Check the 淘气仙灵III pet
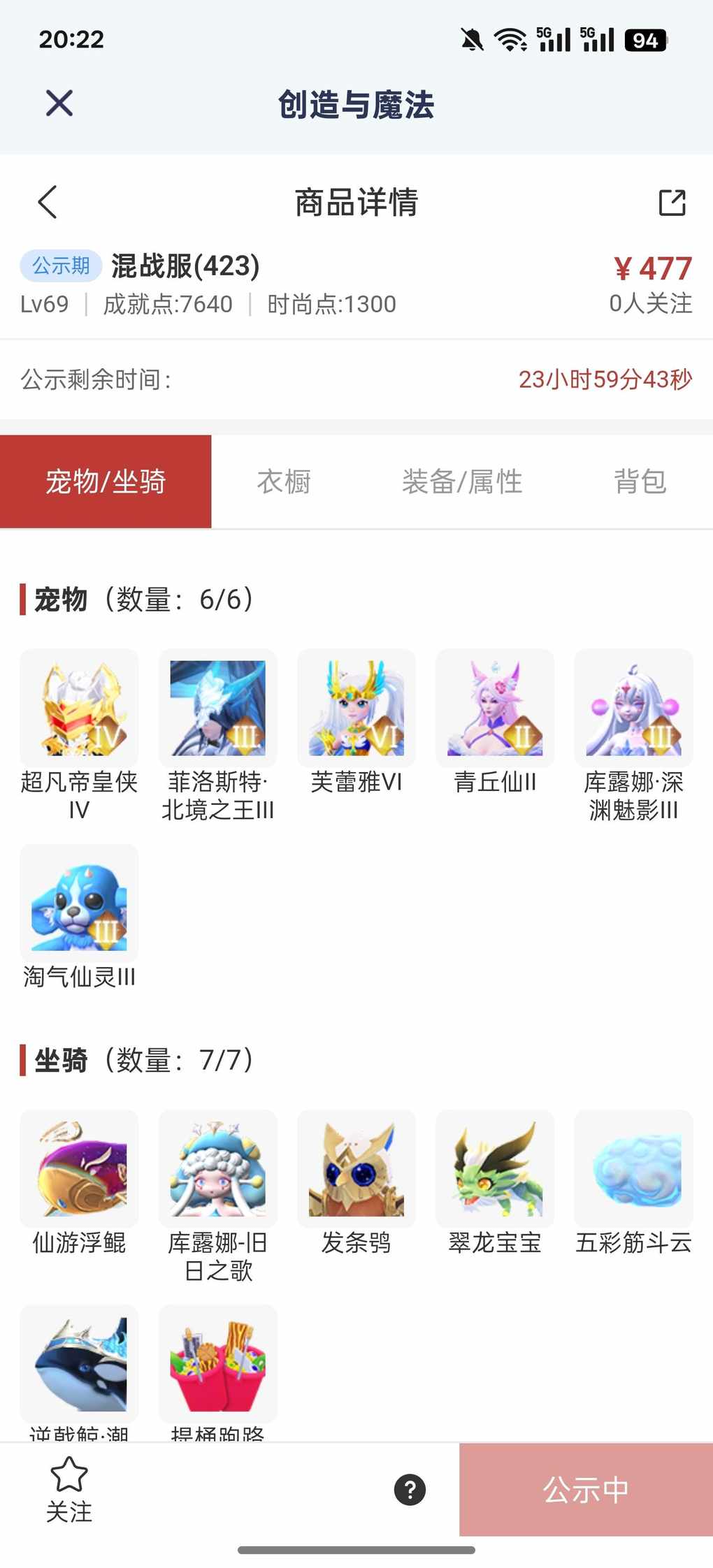The height and width of the screenshot is (1568, 713). (x=79, y=903)
